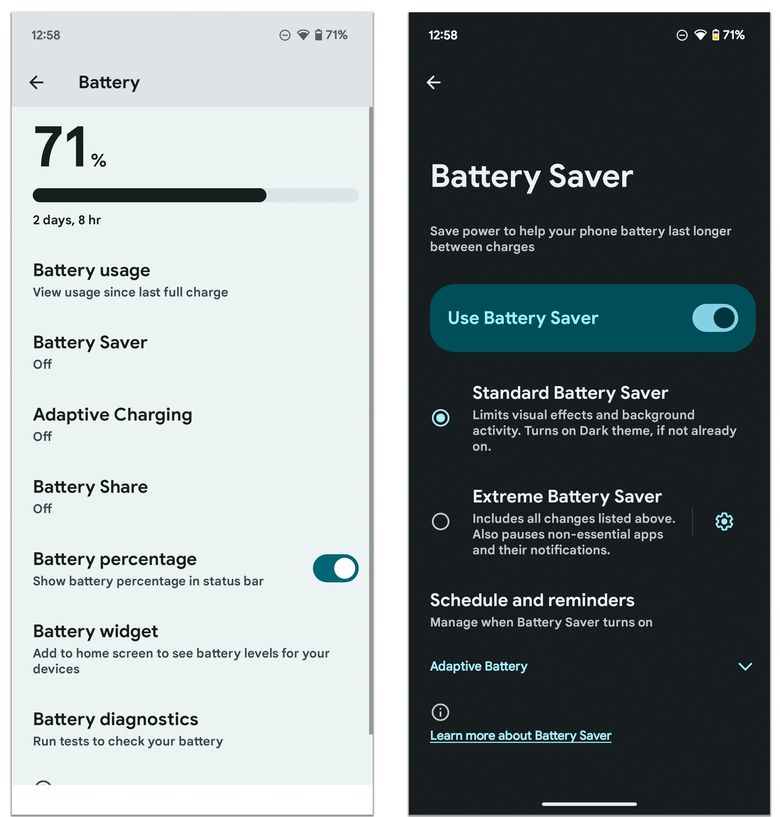Go back from the Battery screen
780x817 pixels.
(37, 83)
